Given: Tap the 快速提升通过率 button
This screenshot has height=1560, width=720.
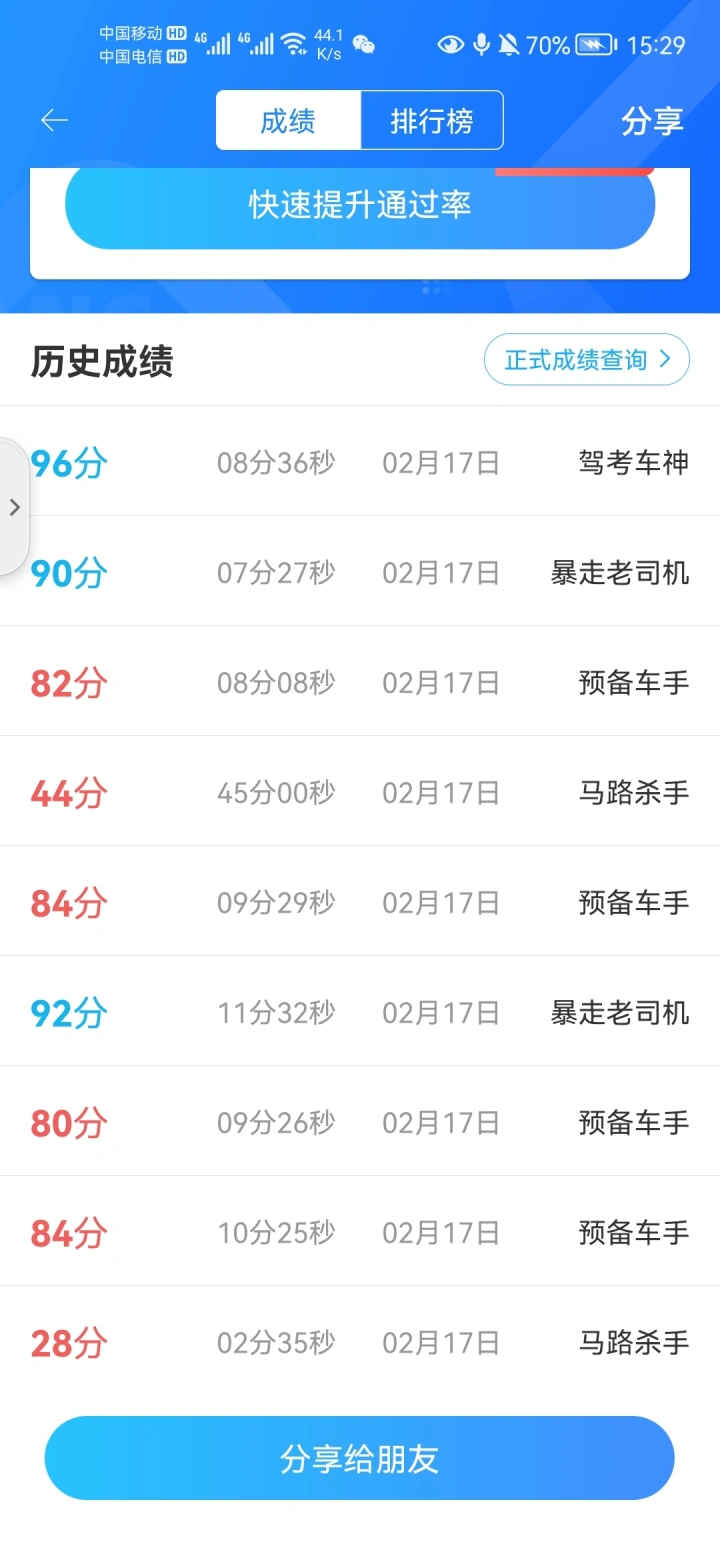Looking at the screenshot, I should [360, 206].
